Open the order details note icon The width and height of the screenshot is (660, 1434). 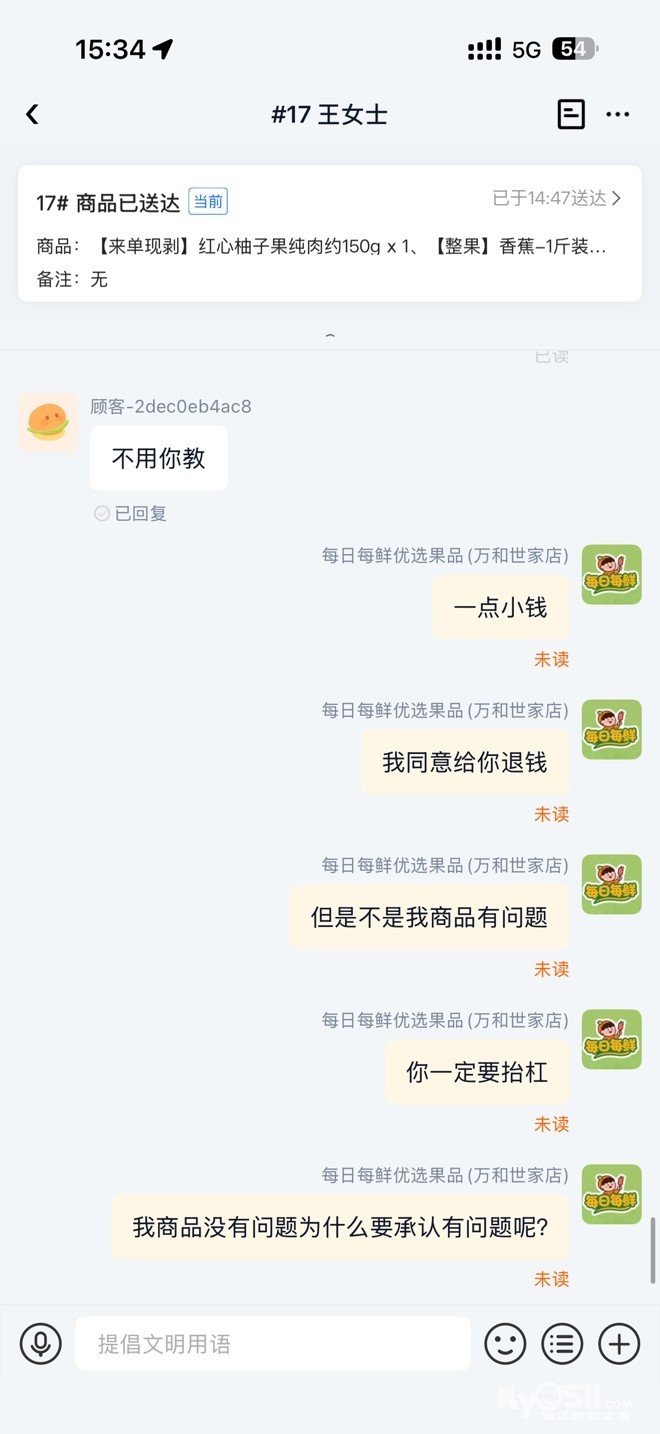click(x=571, y=114)
